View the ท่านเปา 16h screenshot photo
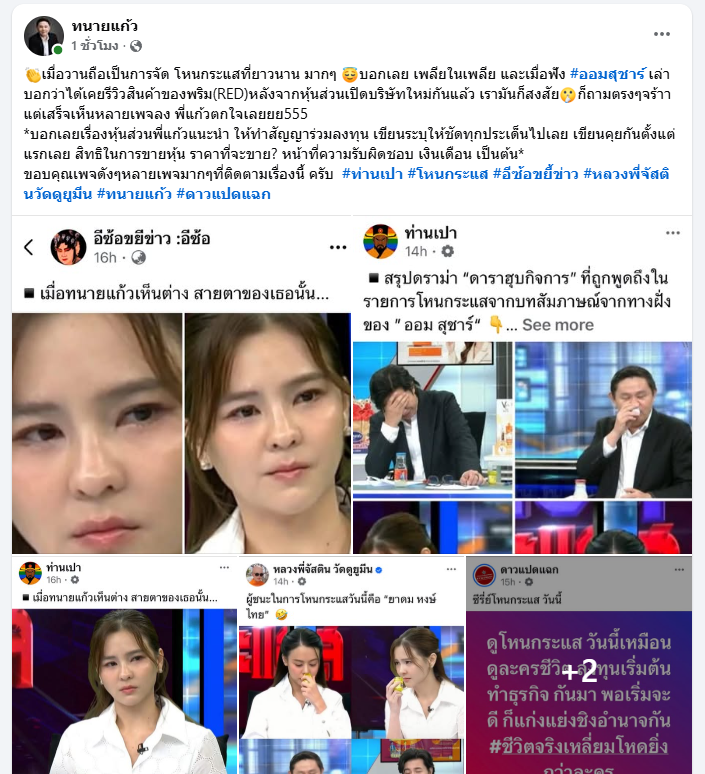Viewport: 705px width, 774px height. pyautogui.click(x=122, y=680)
